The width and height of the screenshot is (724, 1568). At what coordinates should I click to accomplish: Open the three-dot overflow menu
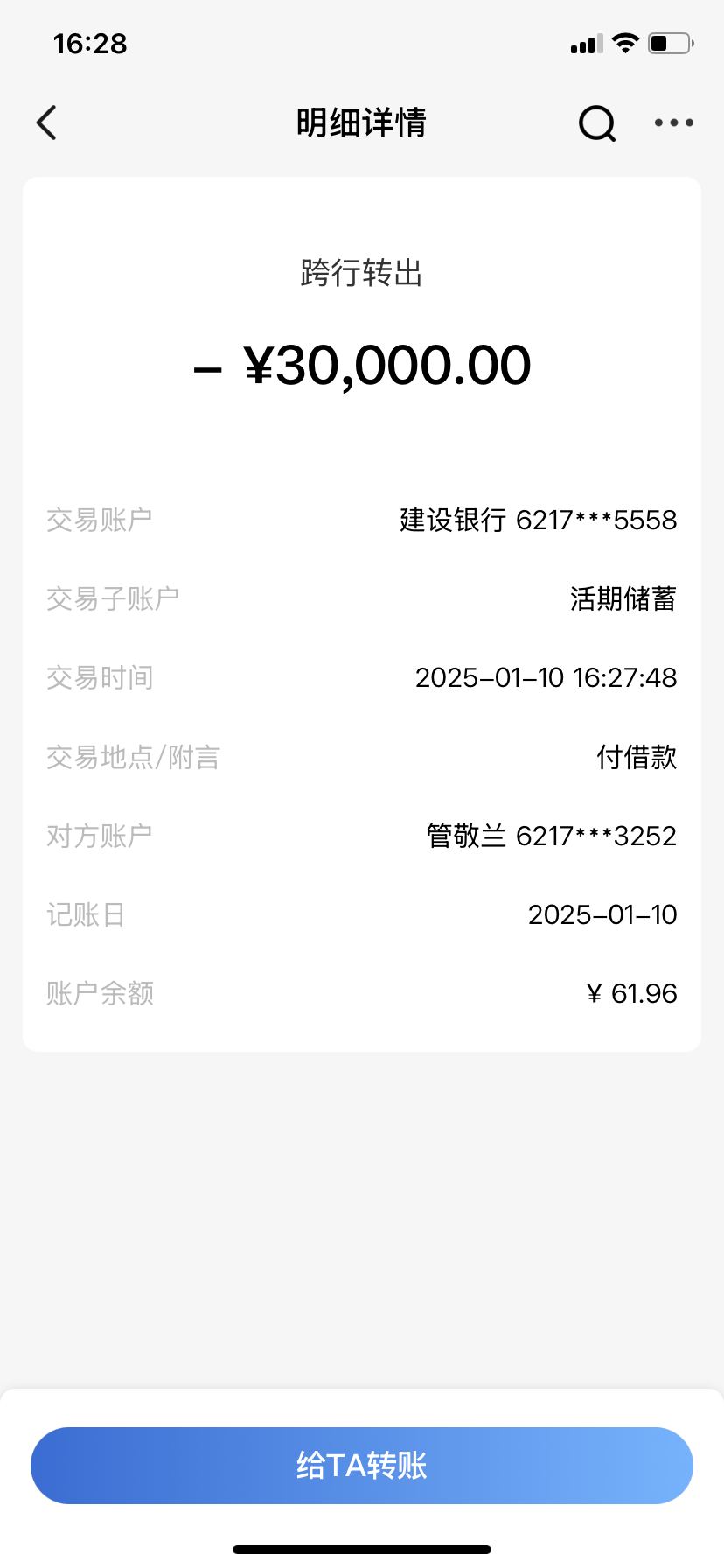pyautogui.click(x=674, y=123)
